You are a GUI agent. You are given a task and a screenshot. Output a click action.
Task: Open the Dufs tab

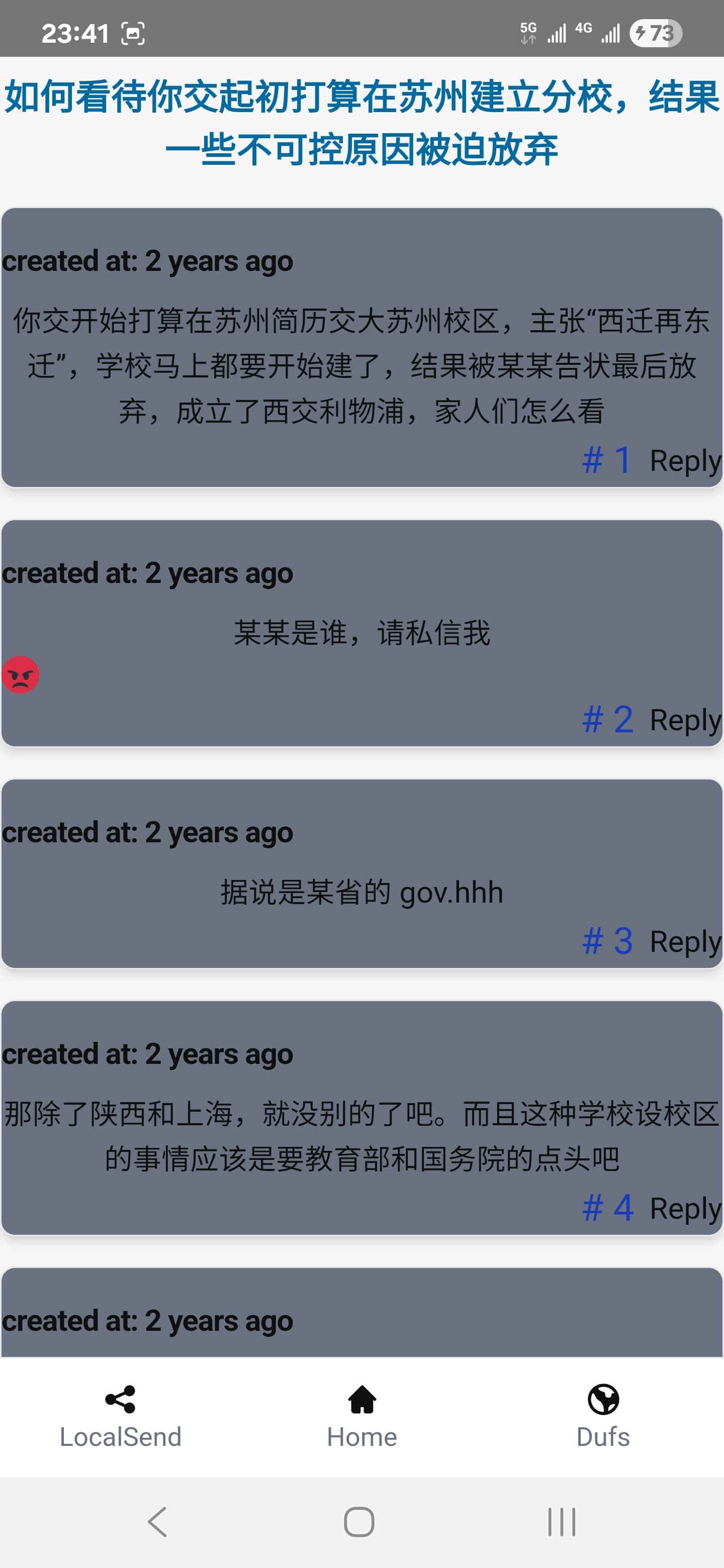point(603,1417)
